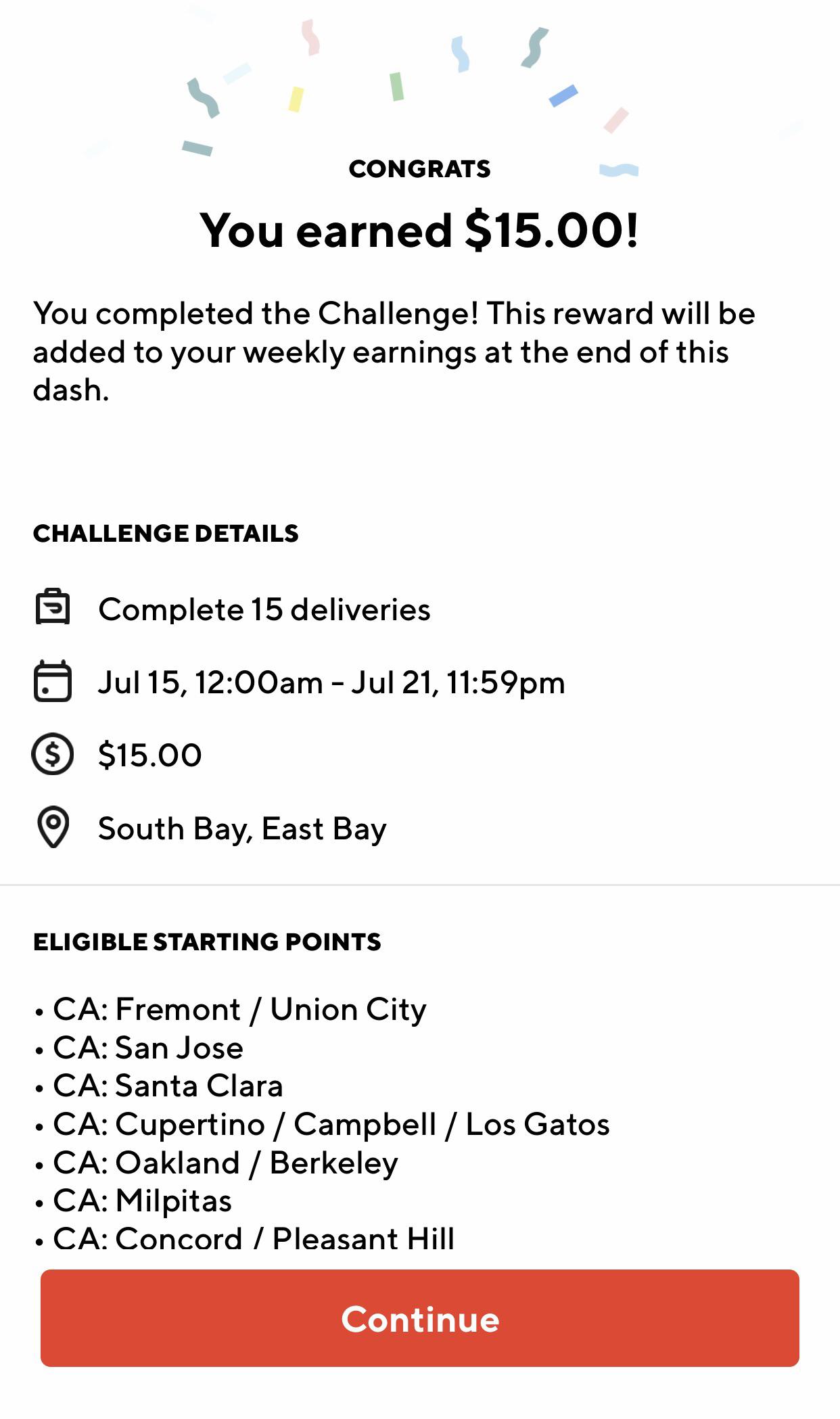Image resolution: width=840 pixels, height=1419 pixels.
Task: Click the Jul 15 to Jul 21 date range
Action: [x=333, y=683]
